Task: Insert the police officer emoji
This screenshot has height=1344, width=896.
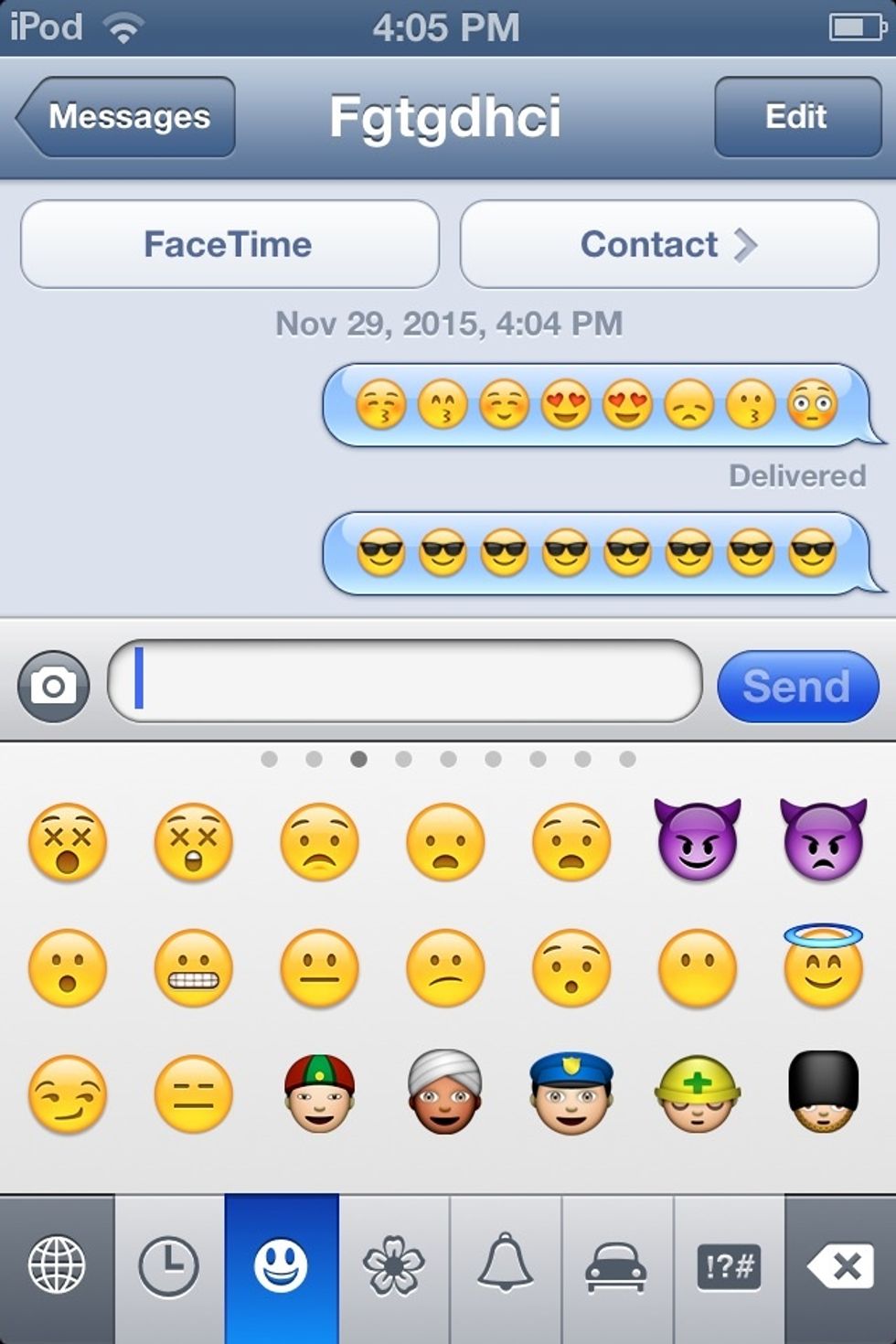Action: click(x=571, y=1093)
